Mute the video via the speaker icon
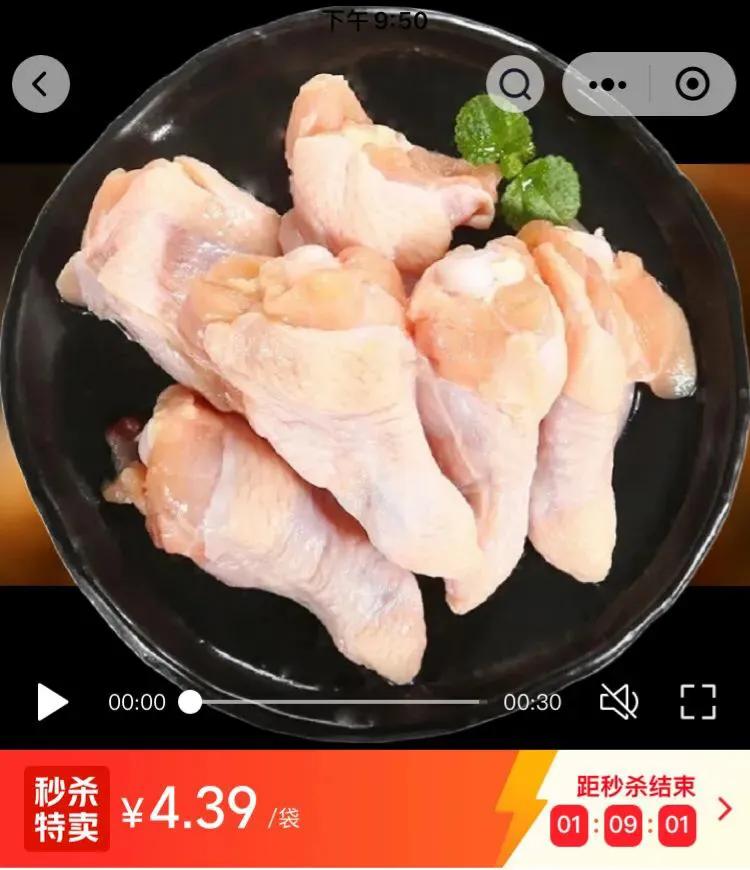Viewport: 750px width, 870px height. click(x=620, y=702)
